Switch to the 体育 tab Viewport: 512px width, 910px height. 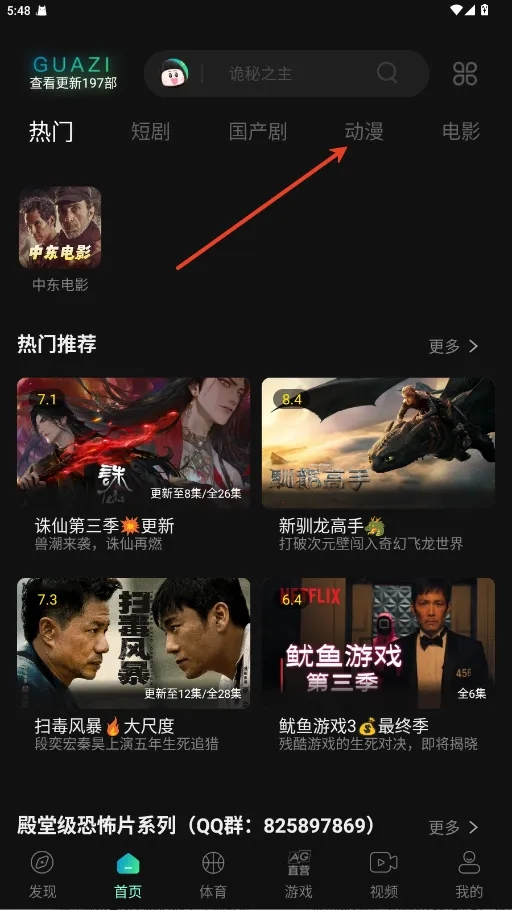[213, 875]
